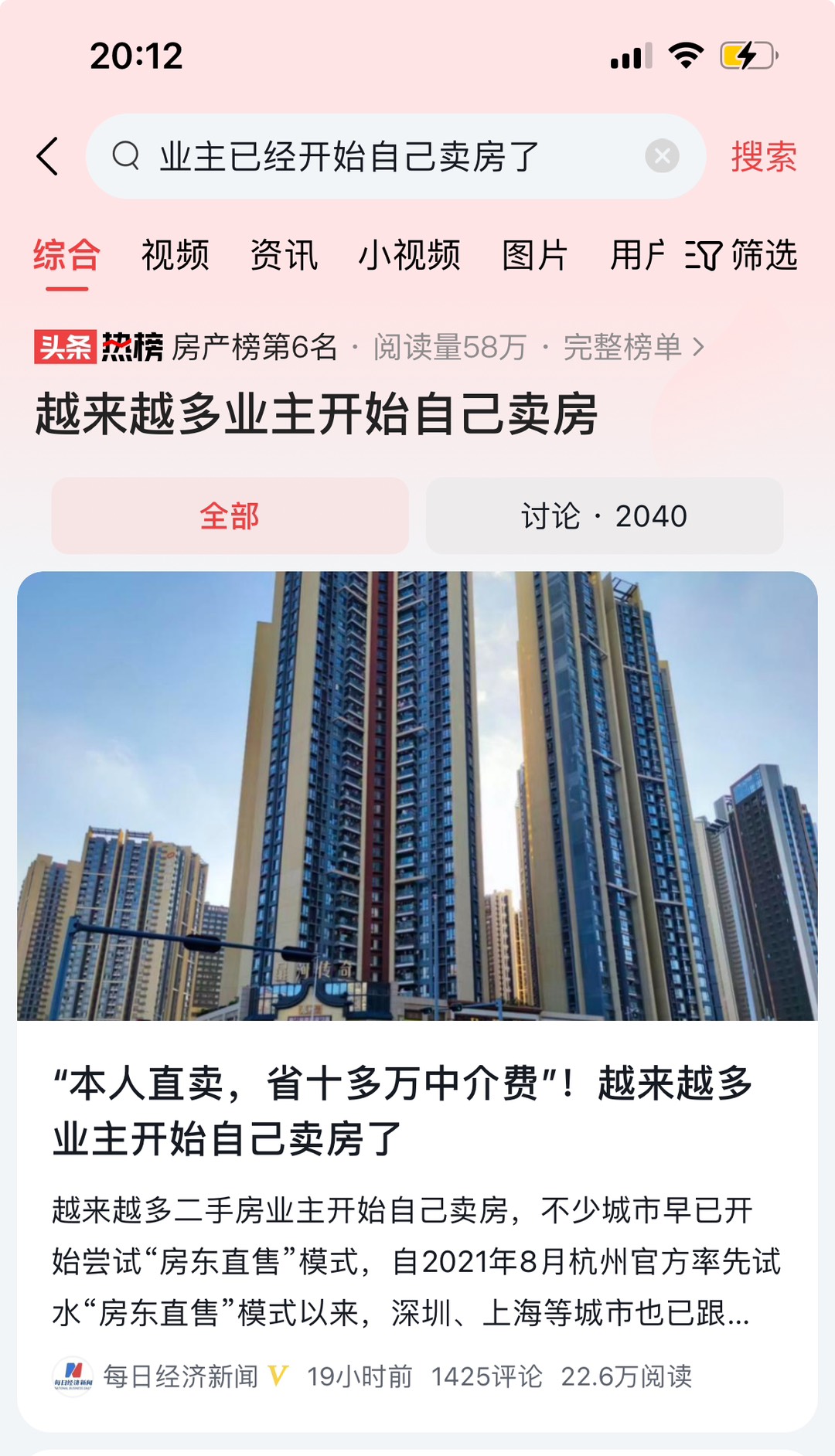The width and height of the screenshot is (835, 1456).
Task: Switch to 讨论 · 2040 discussions
Action: point(604,515)
